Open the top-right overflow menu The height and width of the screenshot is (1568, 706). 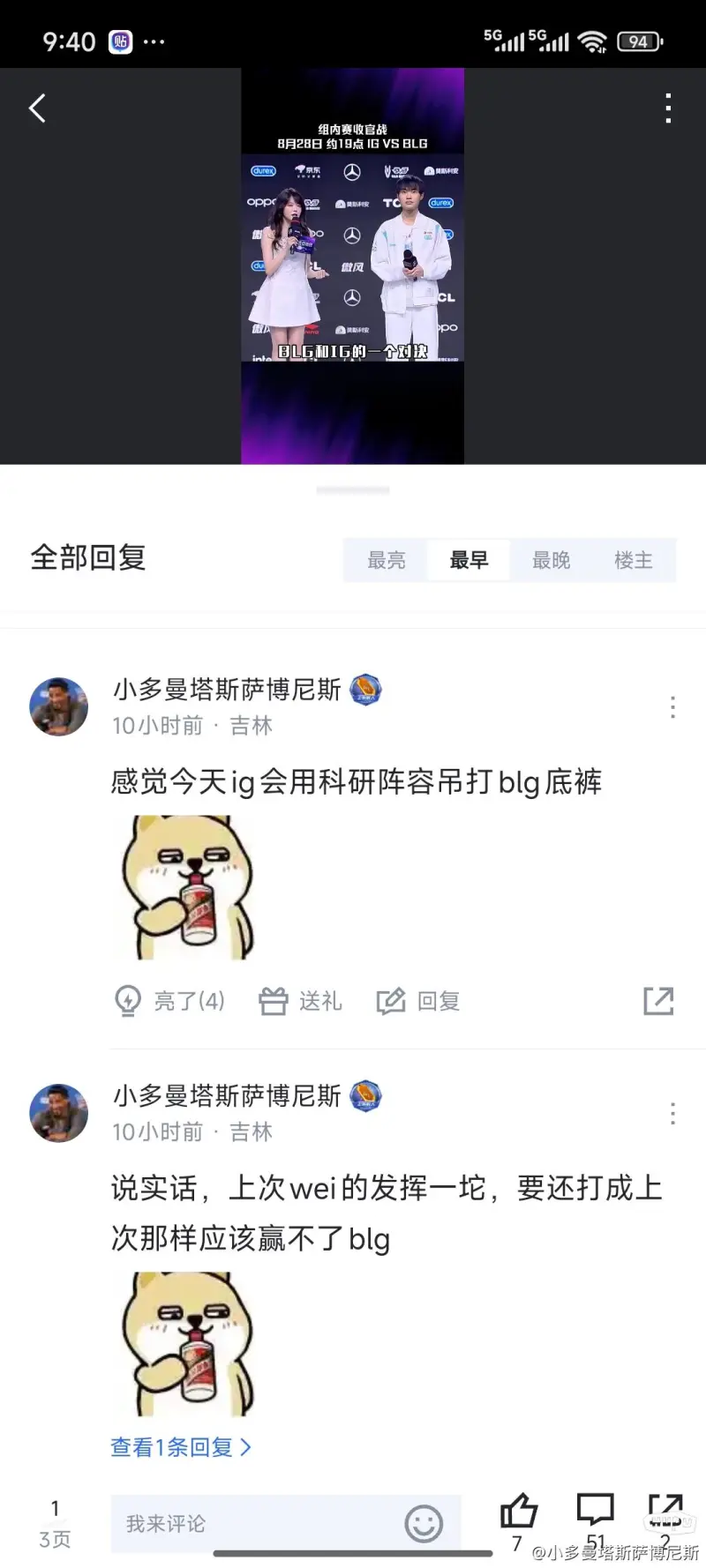pyautogui.click(x=668, y=108)
